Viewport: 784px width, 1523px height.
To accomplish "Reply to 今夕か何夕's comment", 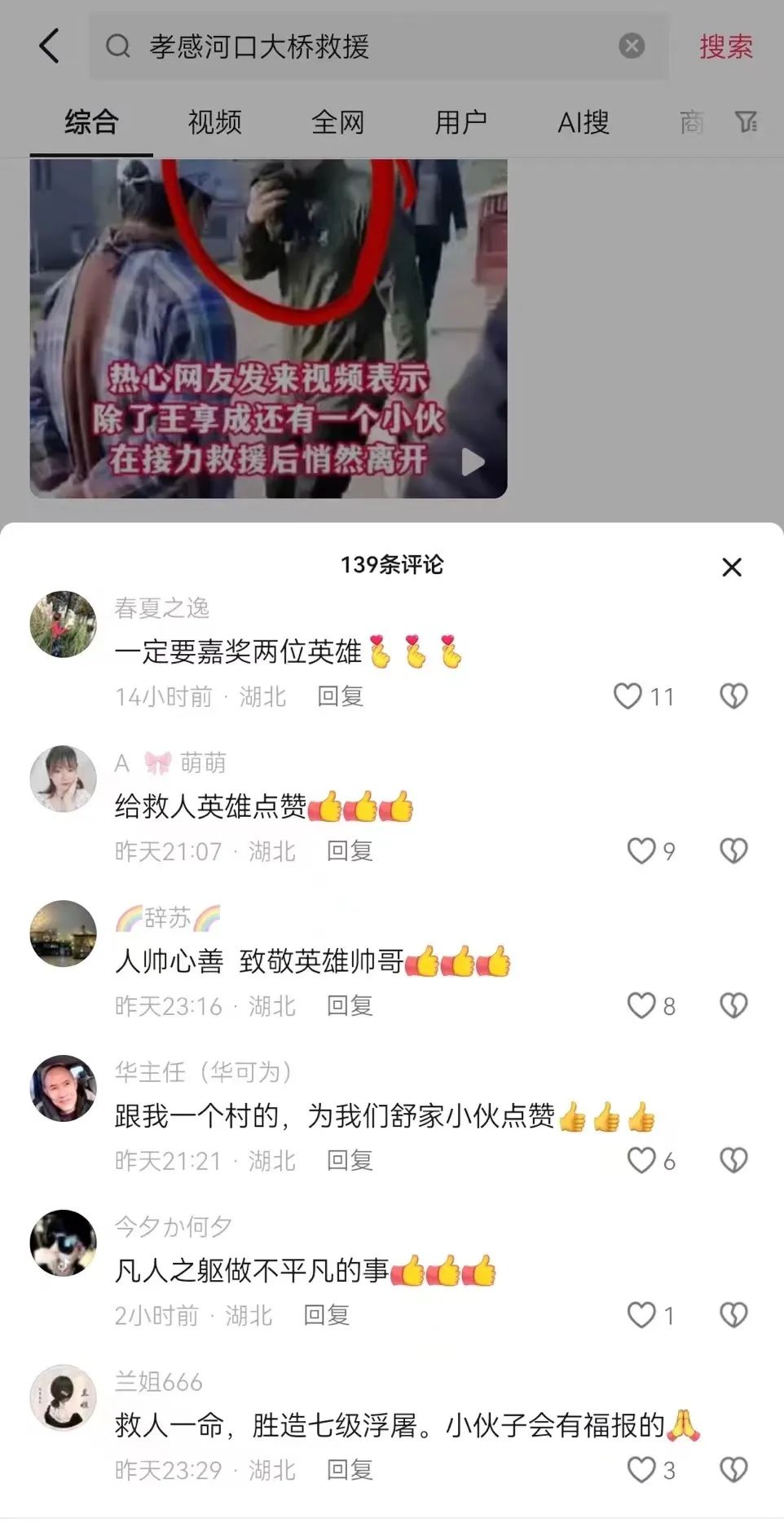I will (326, 1315).
